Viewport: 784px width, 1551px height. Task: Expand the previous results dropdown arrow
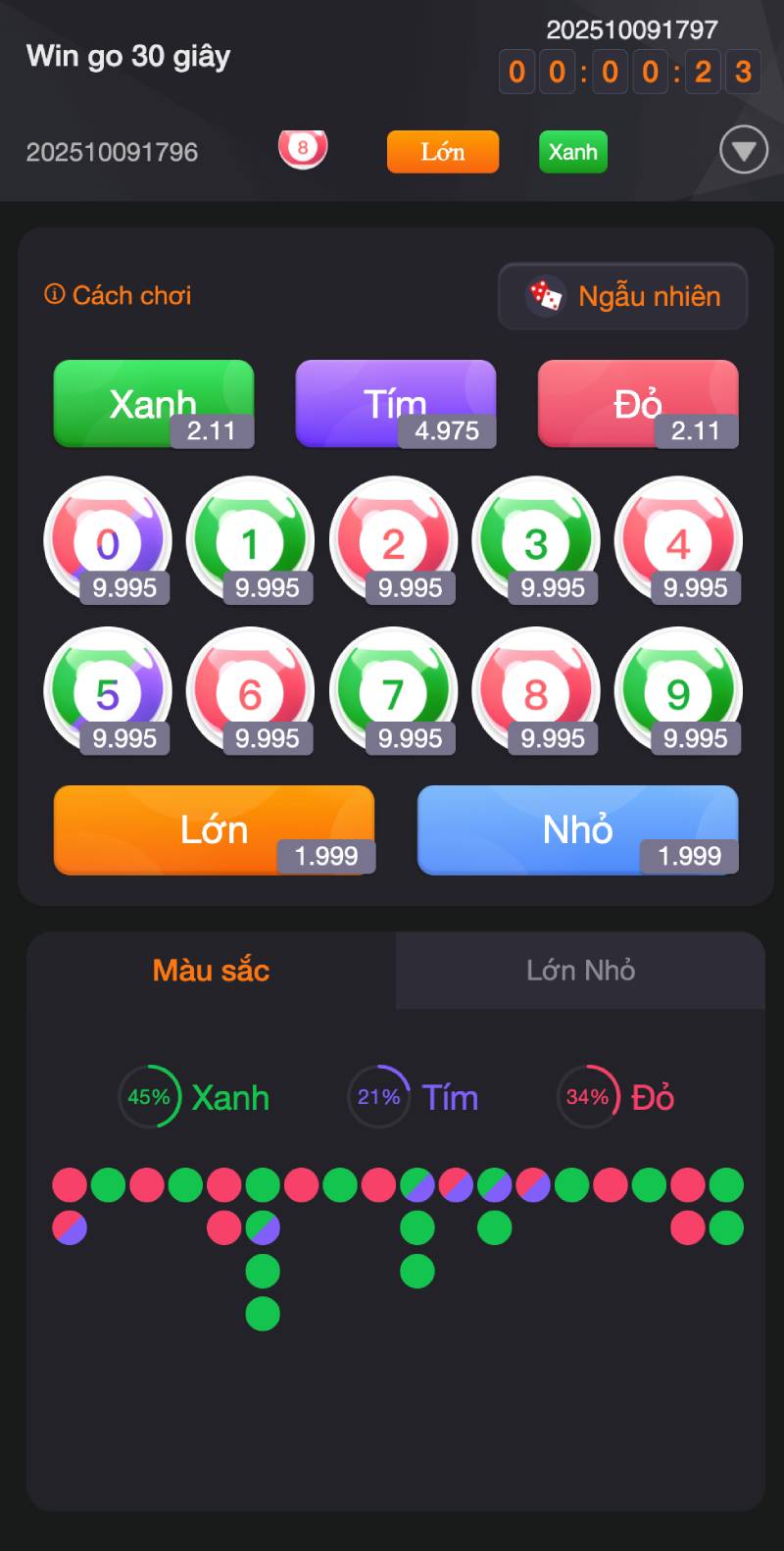pos(744,151)
